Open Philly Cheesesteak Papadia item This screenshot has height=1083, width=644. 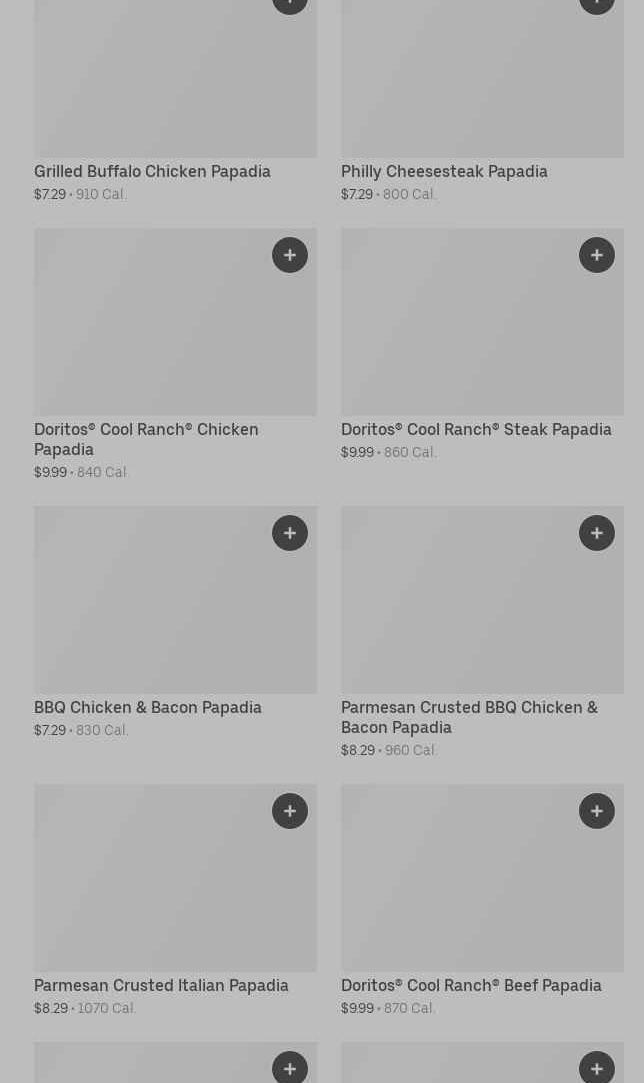(444, 172)
